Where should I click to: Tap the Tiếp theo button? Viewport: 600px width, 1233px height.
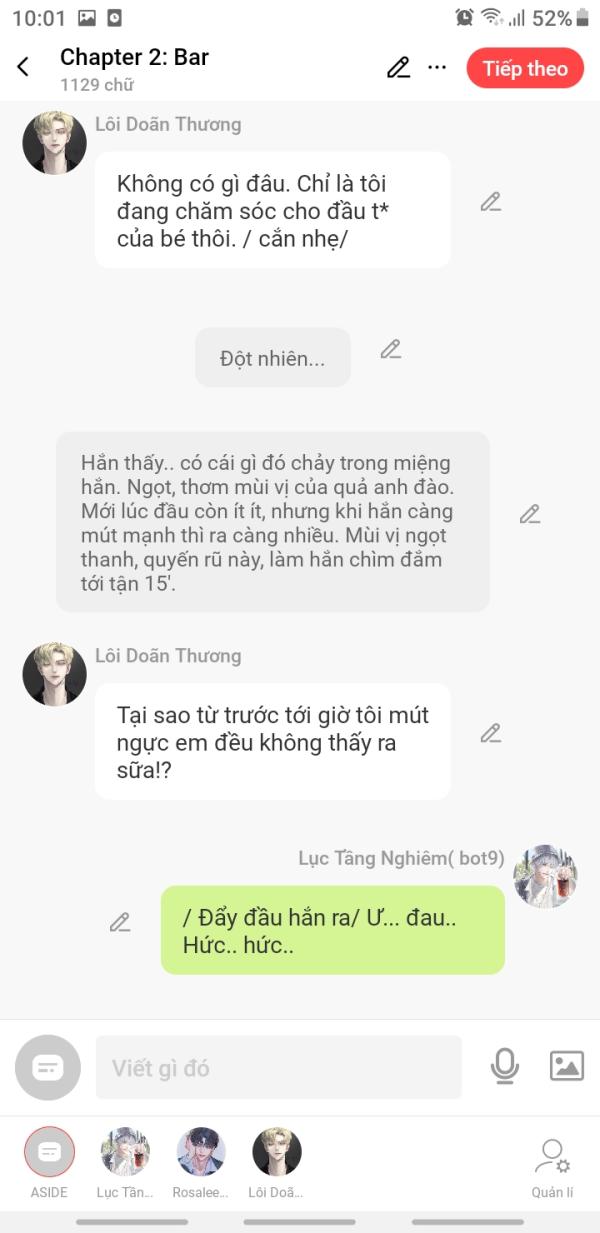pos(525,68)
